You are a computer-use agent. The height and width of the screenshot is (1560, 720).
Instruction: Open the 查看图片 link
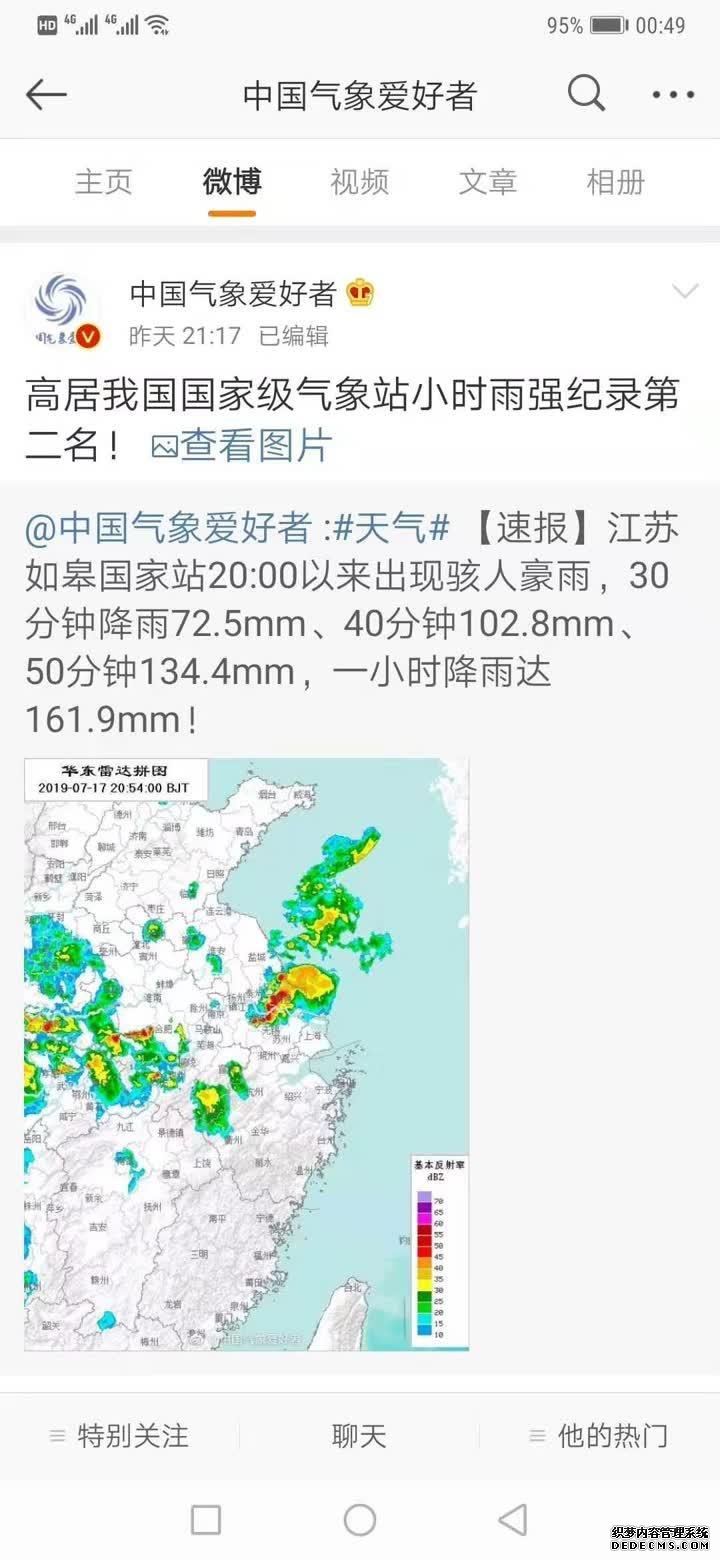tap(242, 445)
